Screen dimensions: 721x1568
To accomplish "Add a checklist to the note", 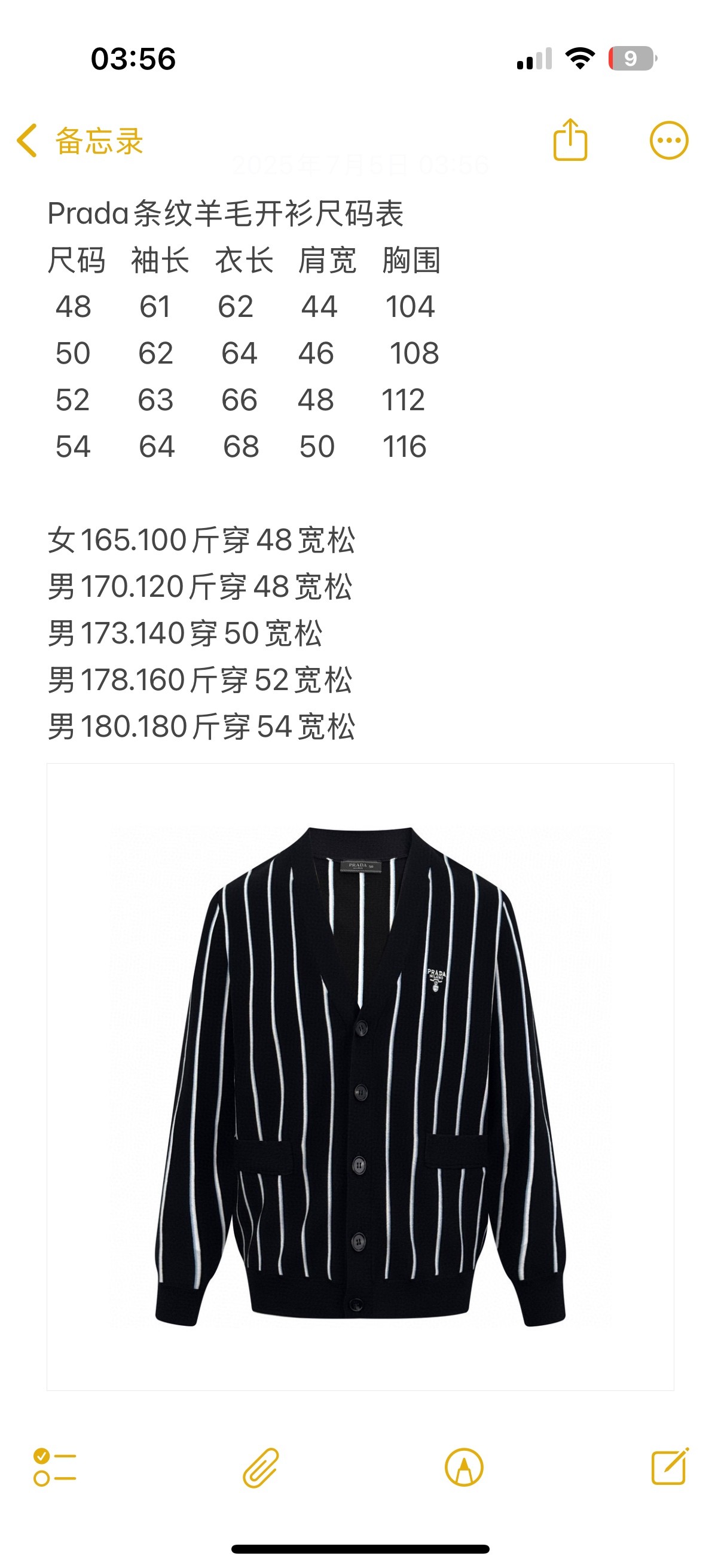I will click(x=55, y=1468).
